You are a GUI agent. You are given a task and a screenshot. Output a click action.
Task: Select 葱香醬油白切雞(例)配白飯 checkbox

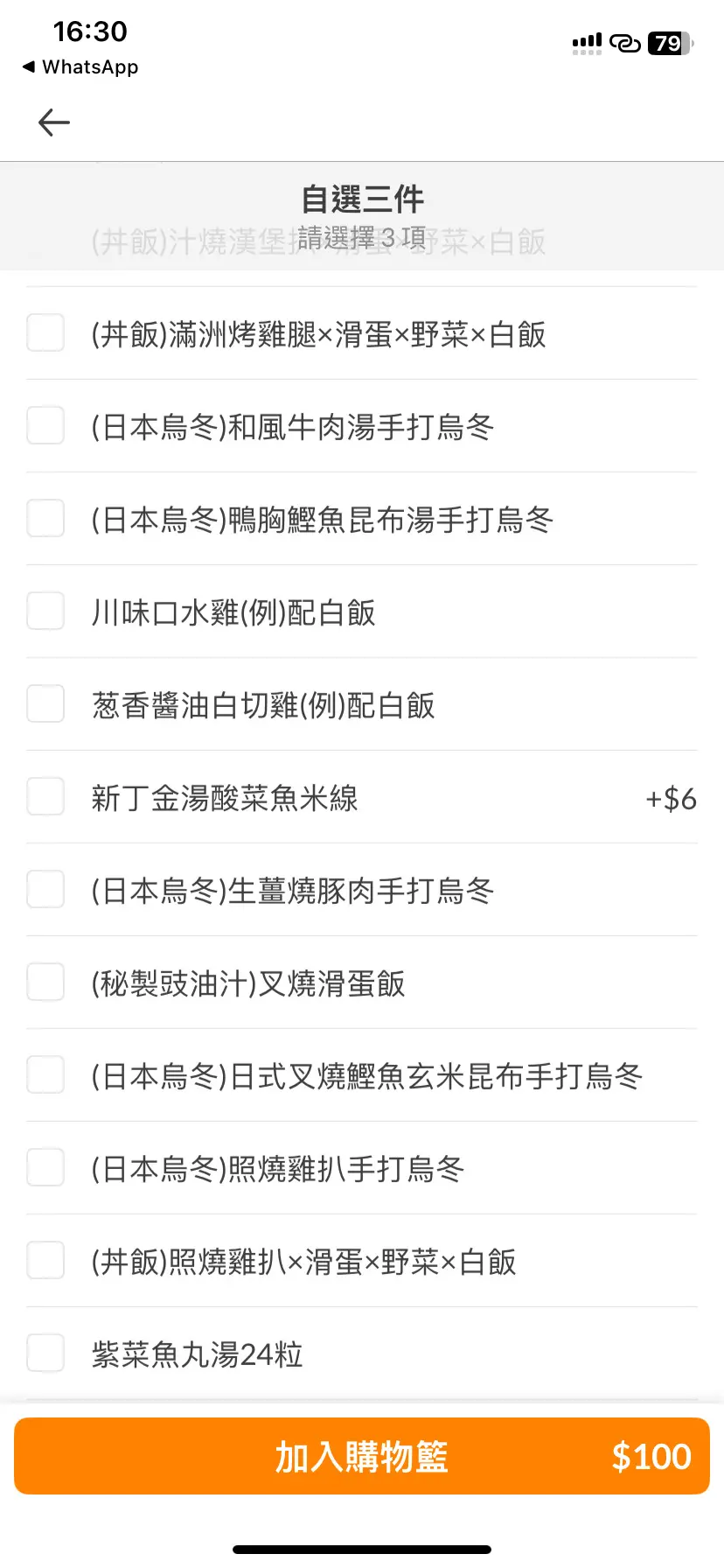click(x=45, y=704)
